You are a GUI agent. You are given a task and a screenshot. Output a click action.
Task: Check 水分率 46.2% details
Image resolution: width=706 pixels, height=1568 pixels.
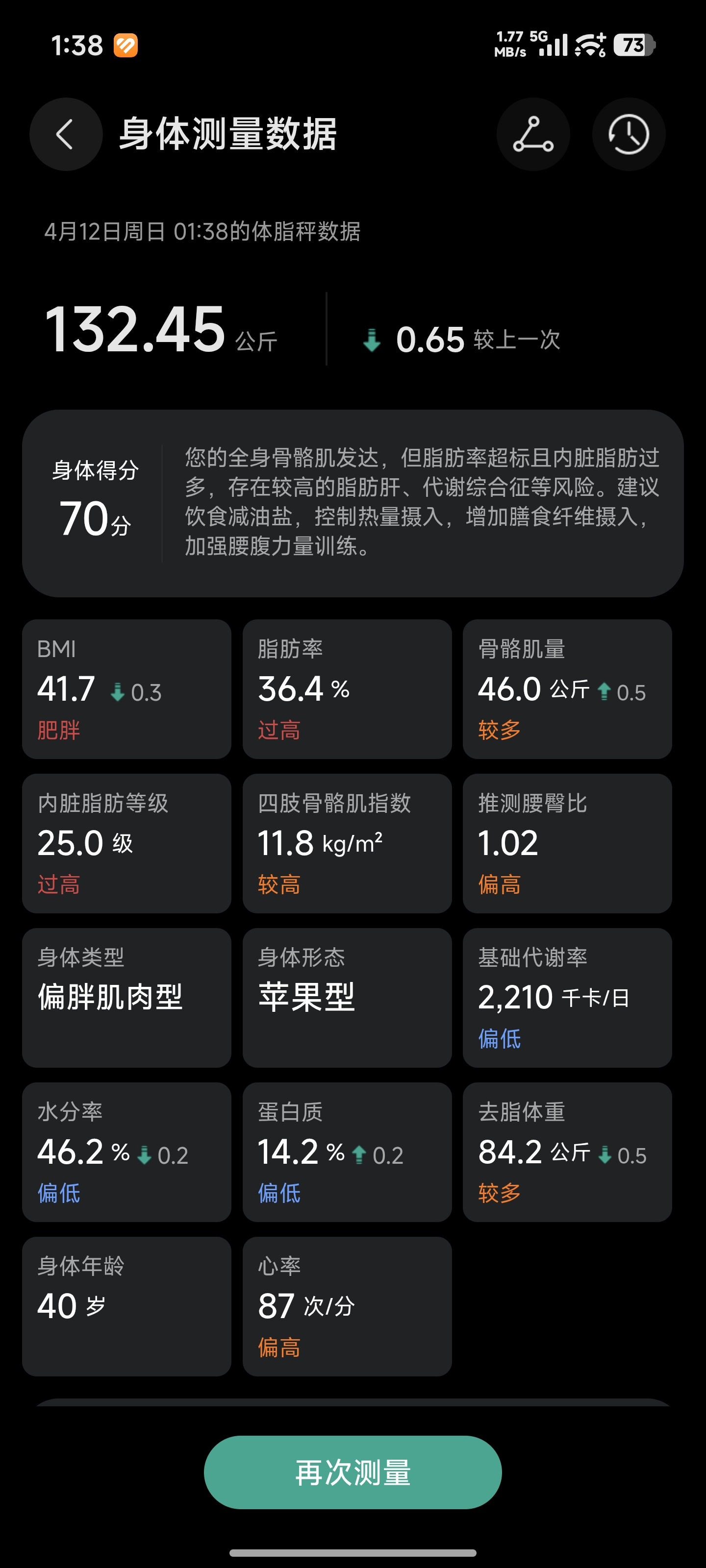coord(126,1151)
